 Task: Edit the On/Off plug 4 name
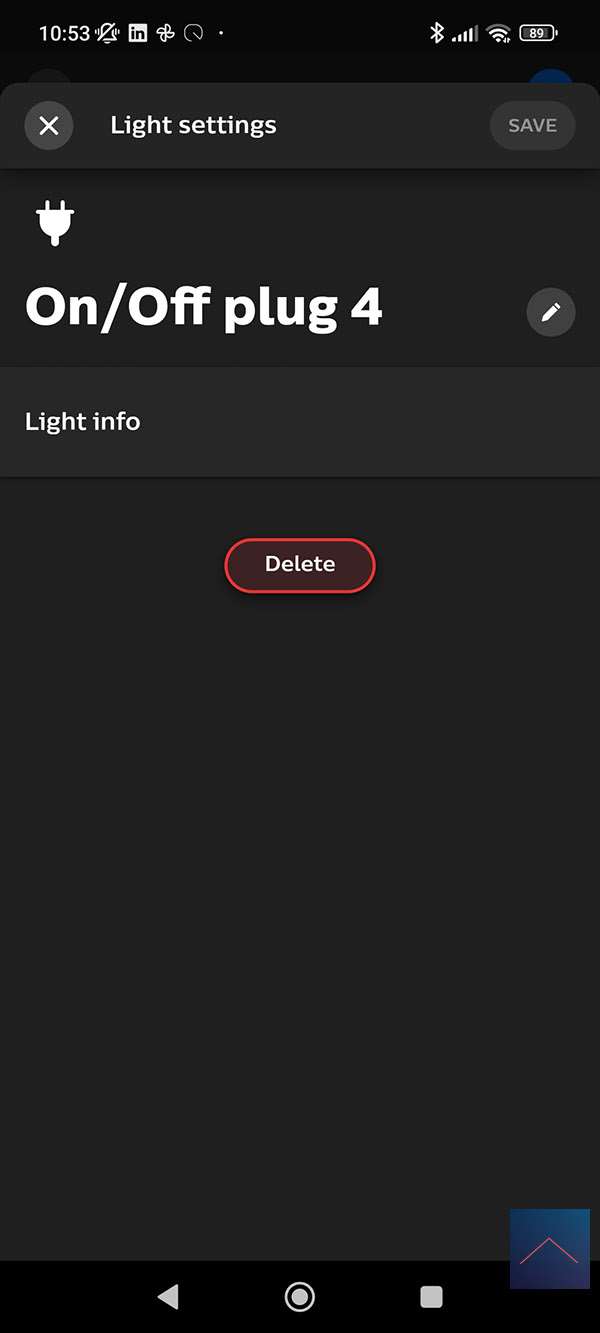[x=550, y=313]
